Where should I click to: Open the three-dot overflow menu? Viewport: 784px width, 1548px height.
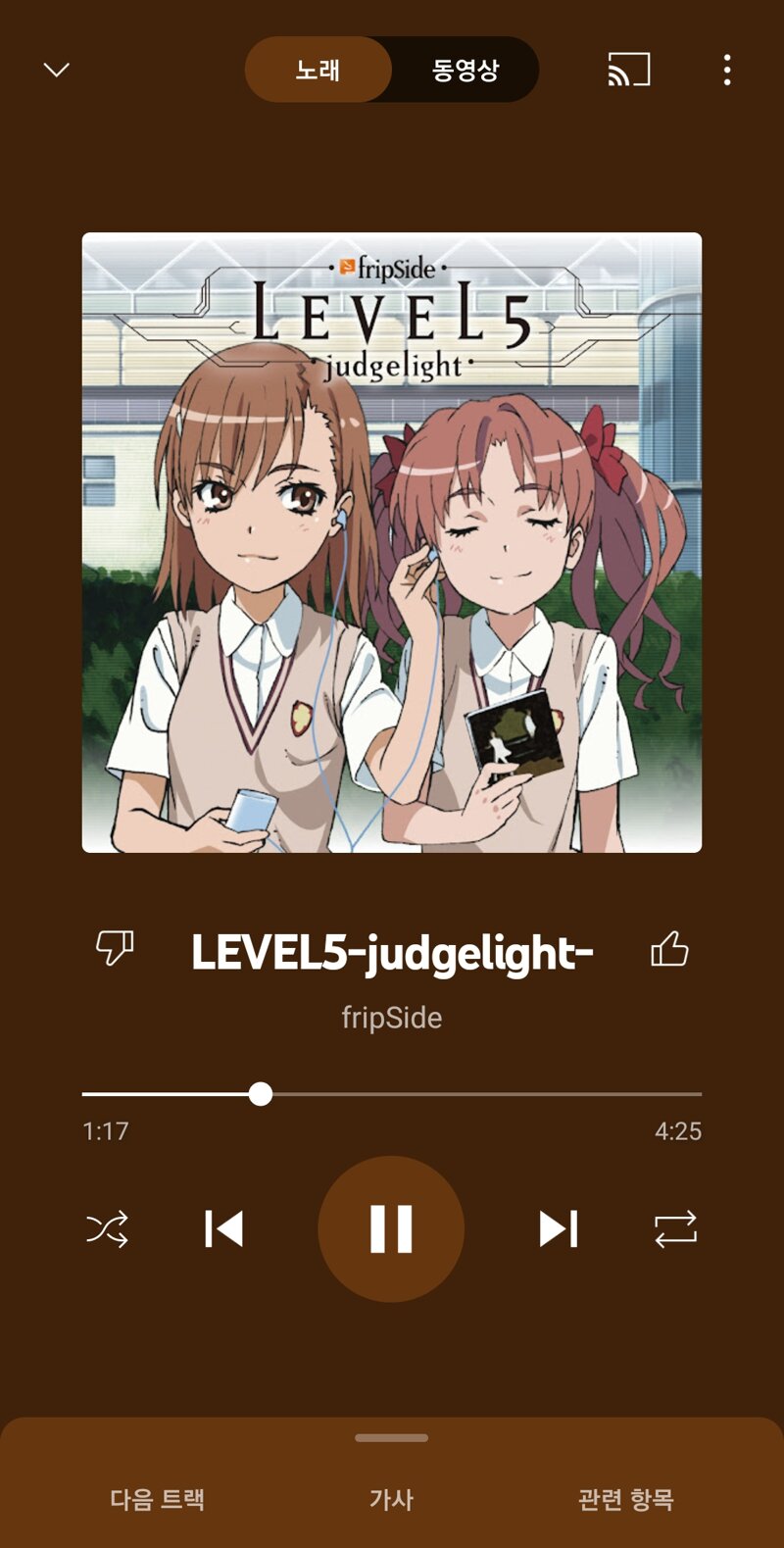(x=727, y=70)
